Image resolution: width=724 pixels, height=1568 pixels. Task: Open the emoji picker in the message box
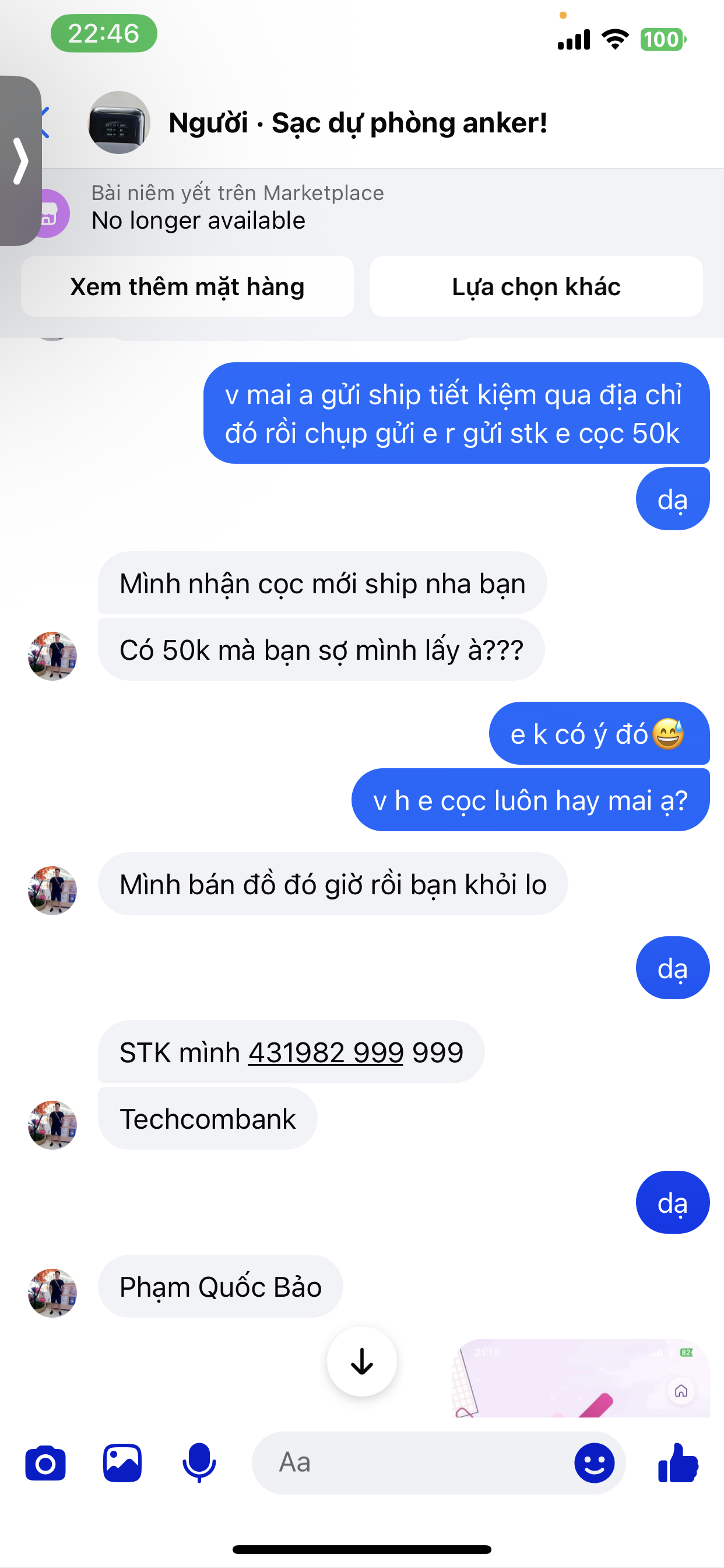(x=595, y=1462)
